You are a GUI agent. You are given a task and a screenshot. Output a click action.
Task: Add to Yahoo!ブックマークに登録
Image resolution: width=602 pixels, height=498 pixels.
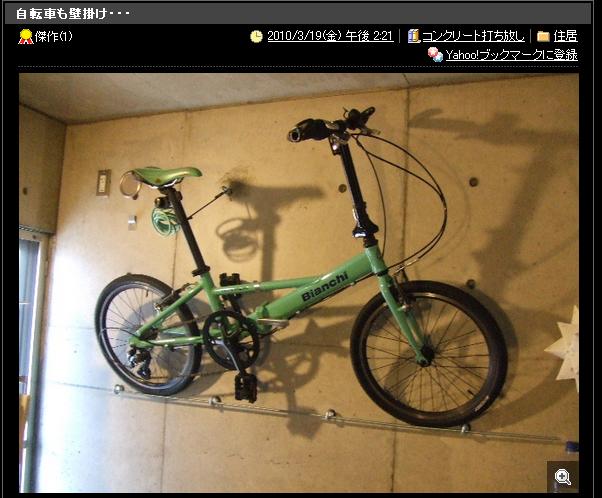[510, 54]
